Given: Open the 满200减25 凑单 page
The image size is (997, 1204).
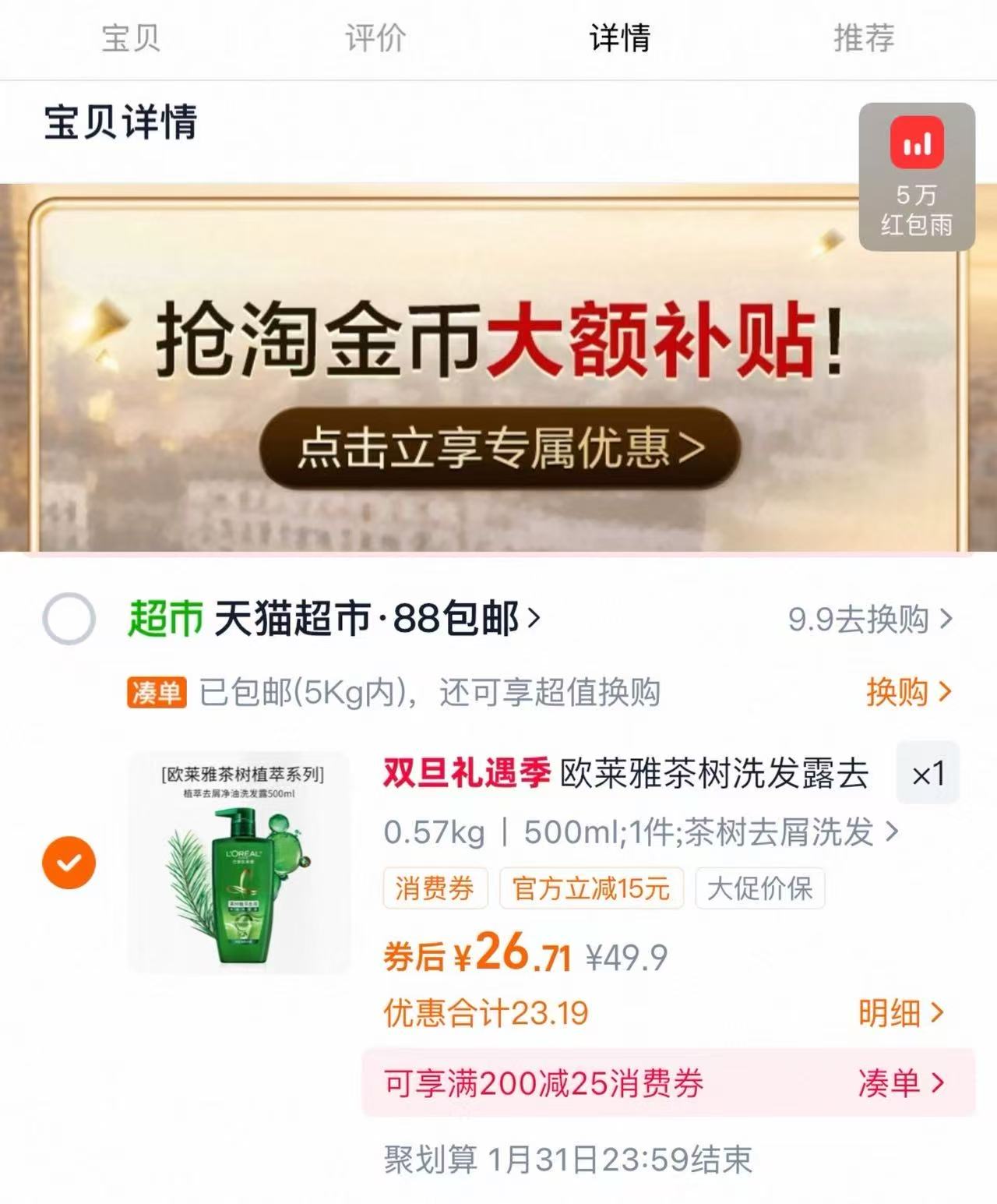Looking at the screenshot, I should pos(898,1082).
